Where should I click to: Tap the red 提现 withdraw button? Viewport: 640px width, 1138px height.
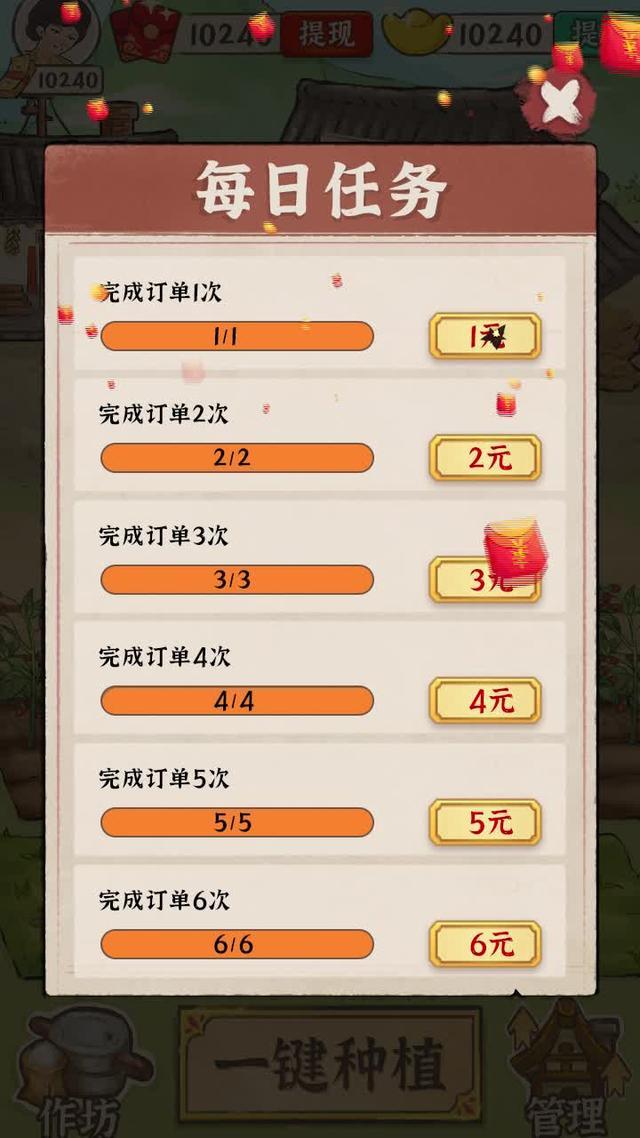[x=326, y=33]
